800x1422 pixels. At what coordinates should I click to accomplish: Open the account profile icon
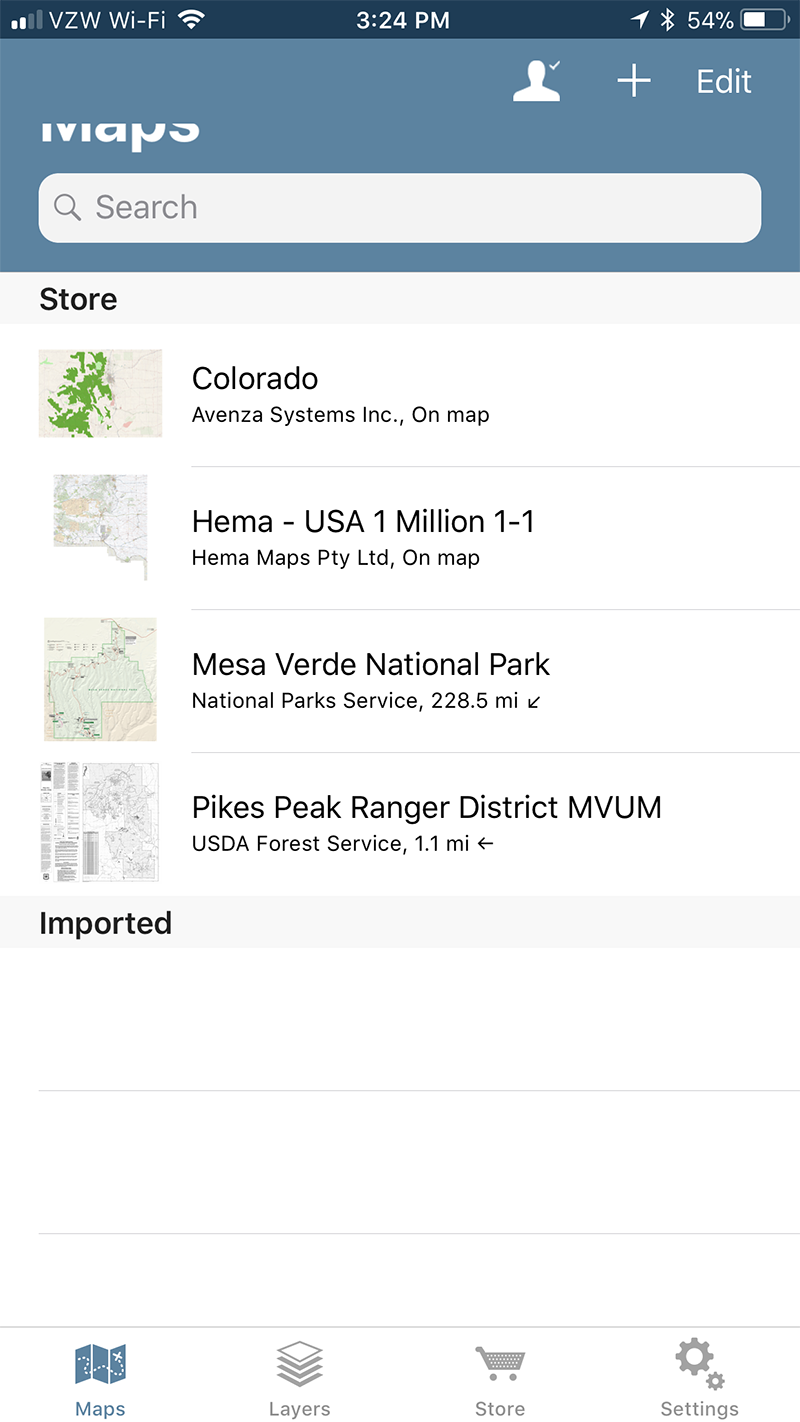click(x=537, y=81)
